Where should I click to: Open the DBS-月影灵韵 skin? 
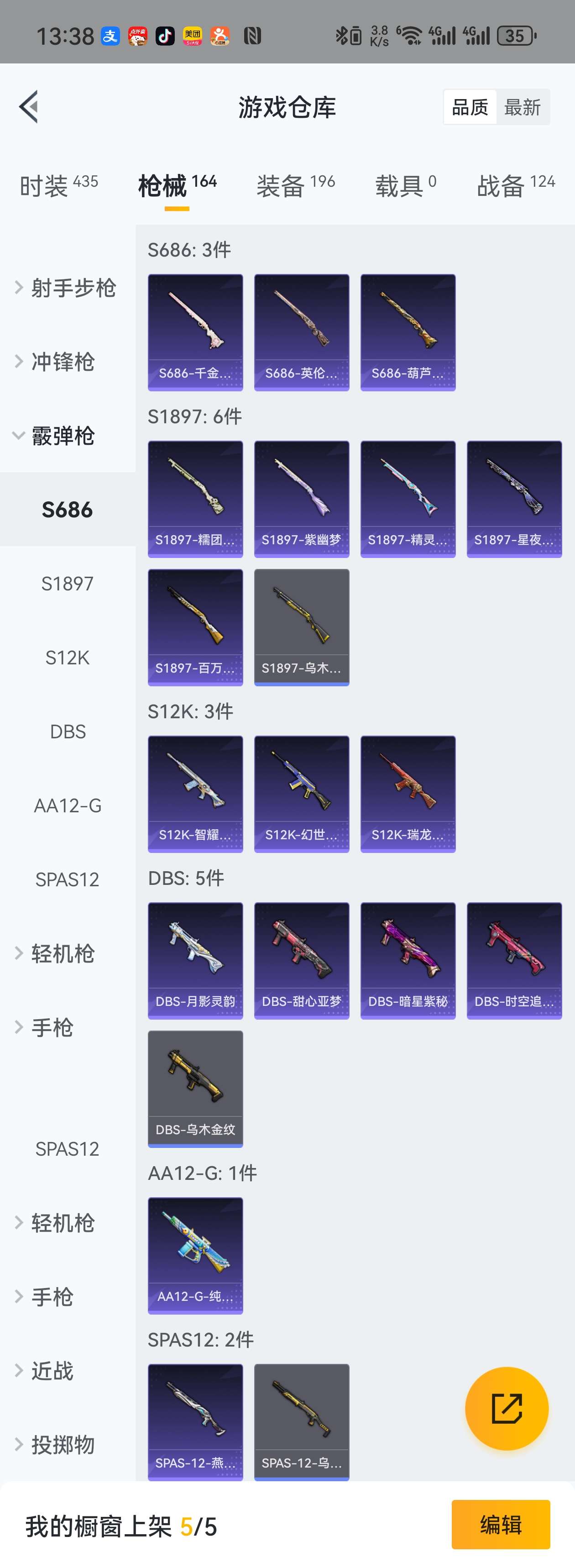tap(195, 960)
